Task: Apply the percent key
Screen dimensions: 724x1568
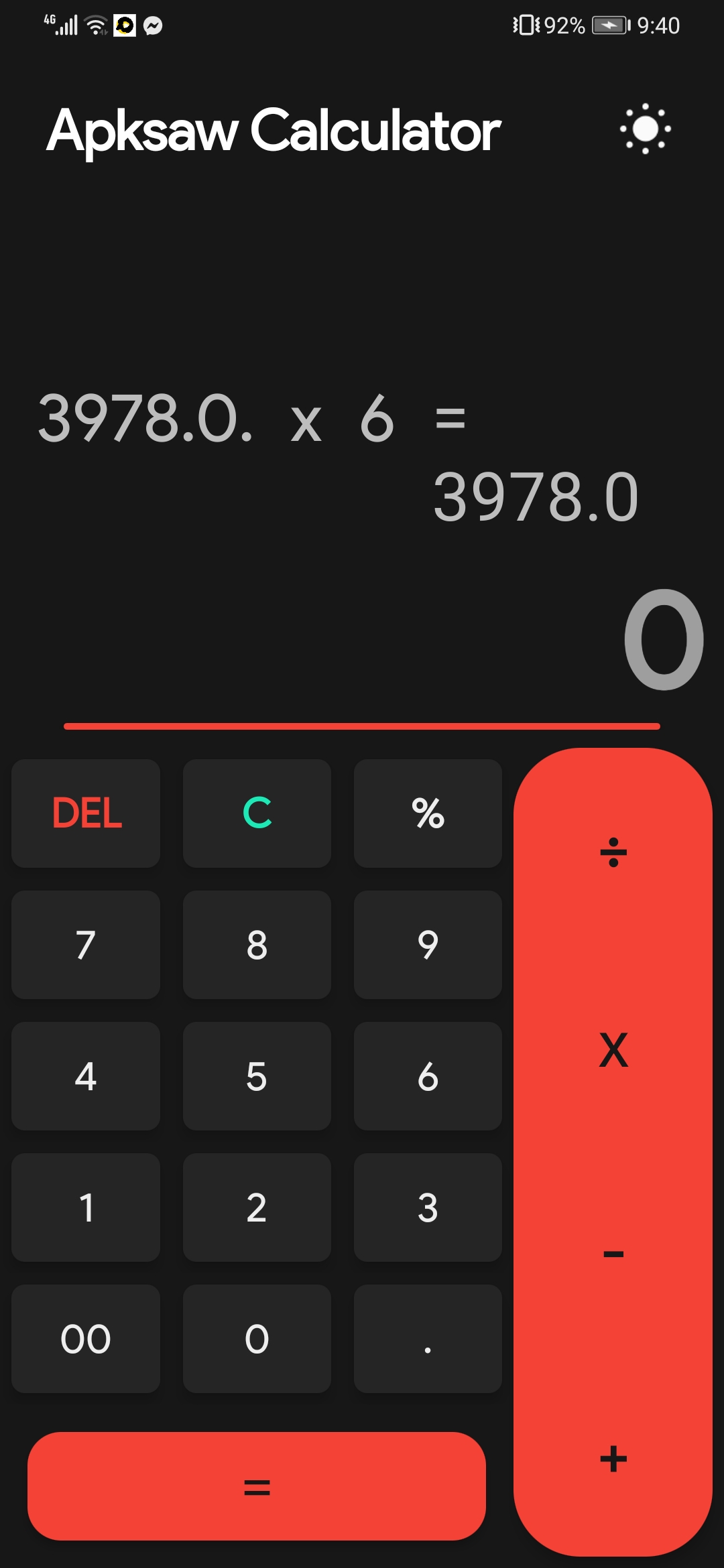Action: pos(428,813)
